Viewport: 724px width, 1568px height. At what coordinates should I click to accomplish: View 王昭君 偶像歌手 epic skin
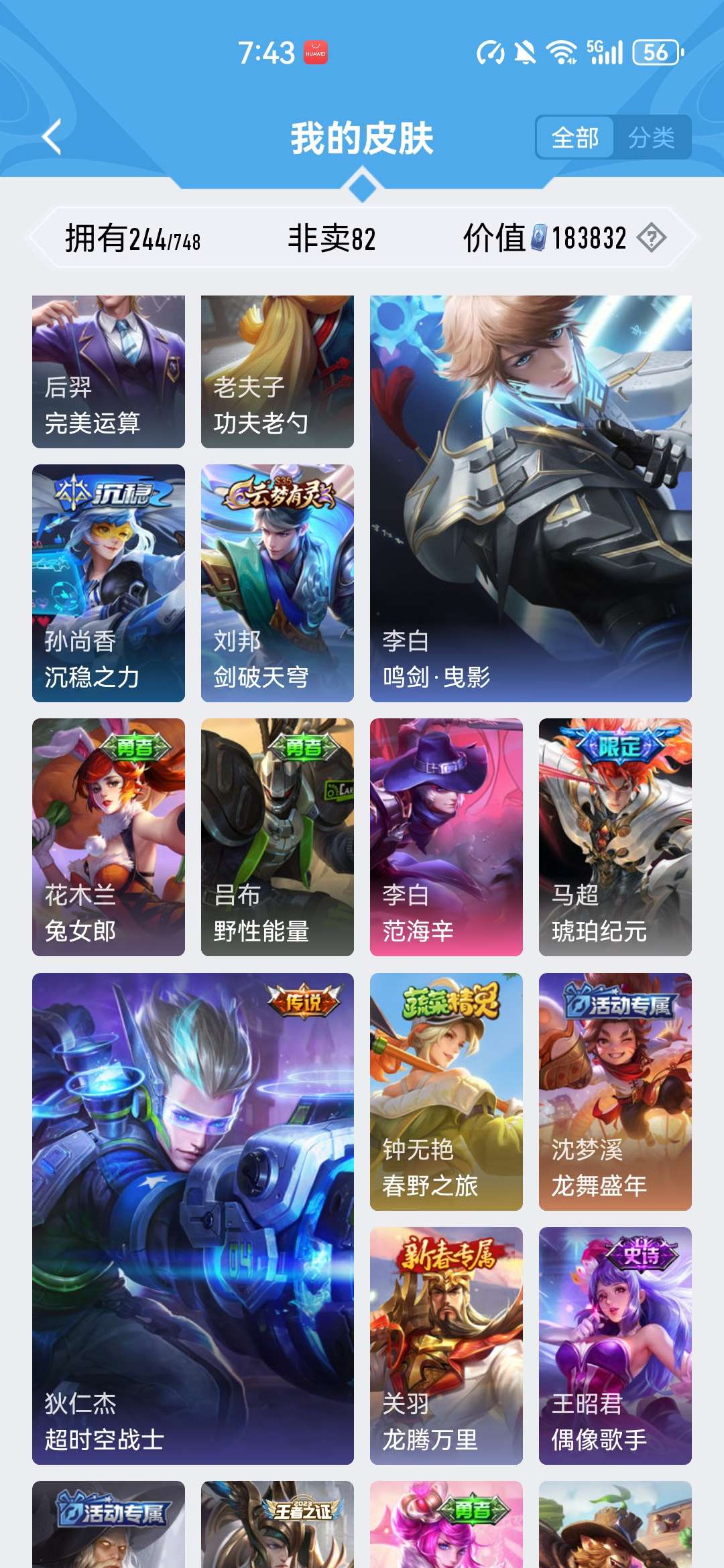click(615, 1346)
